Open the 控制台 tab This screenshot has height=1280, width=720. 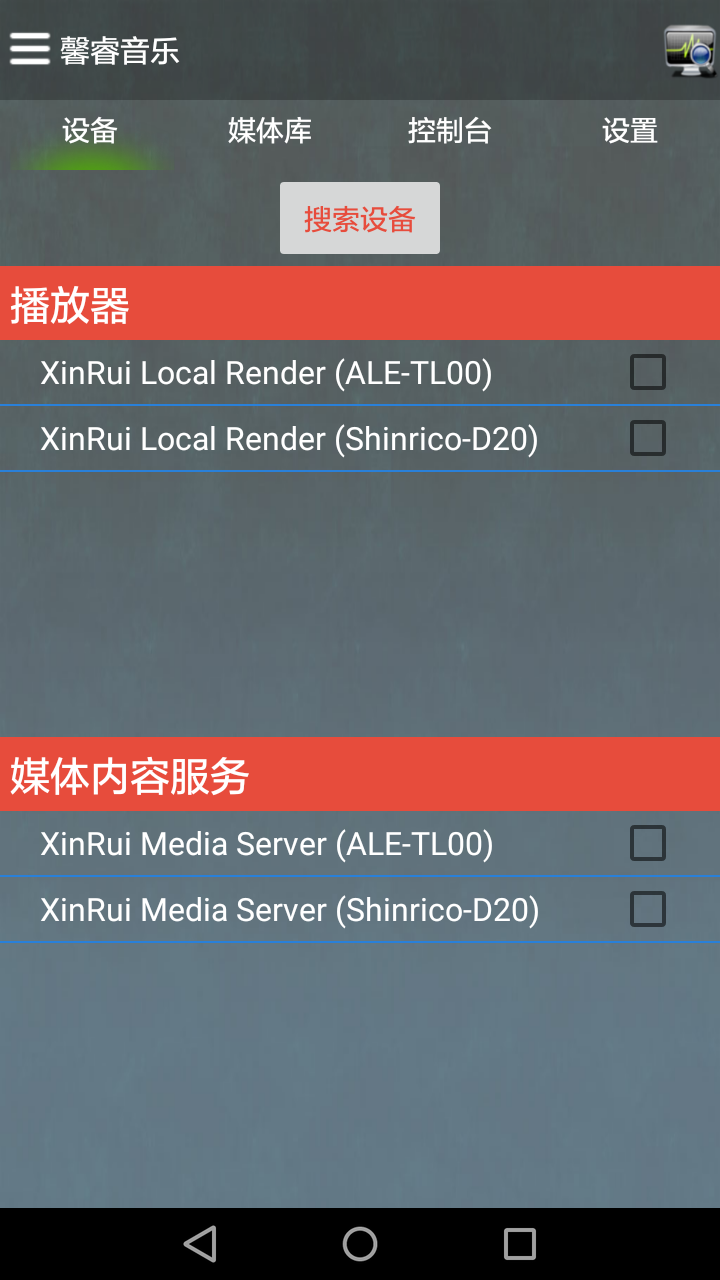point(449,131)
